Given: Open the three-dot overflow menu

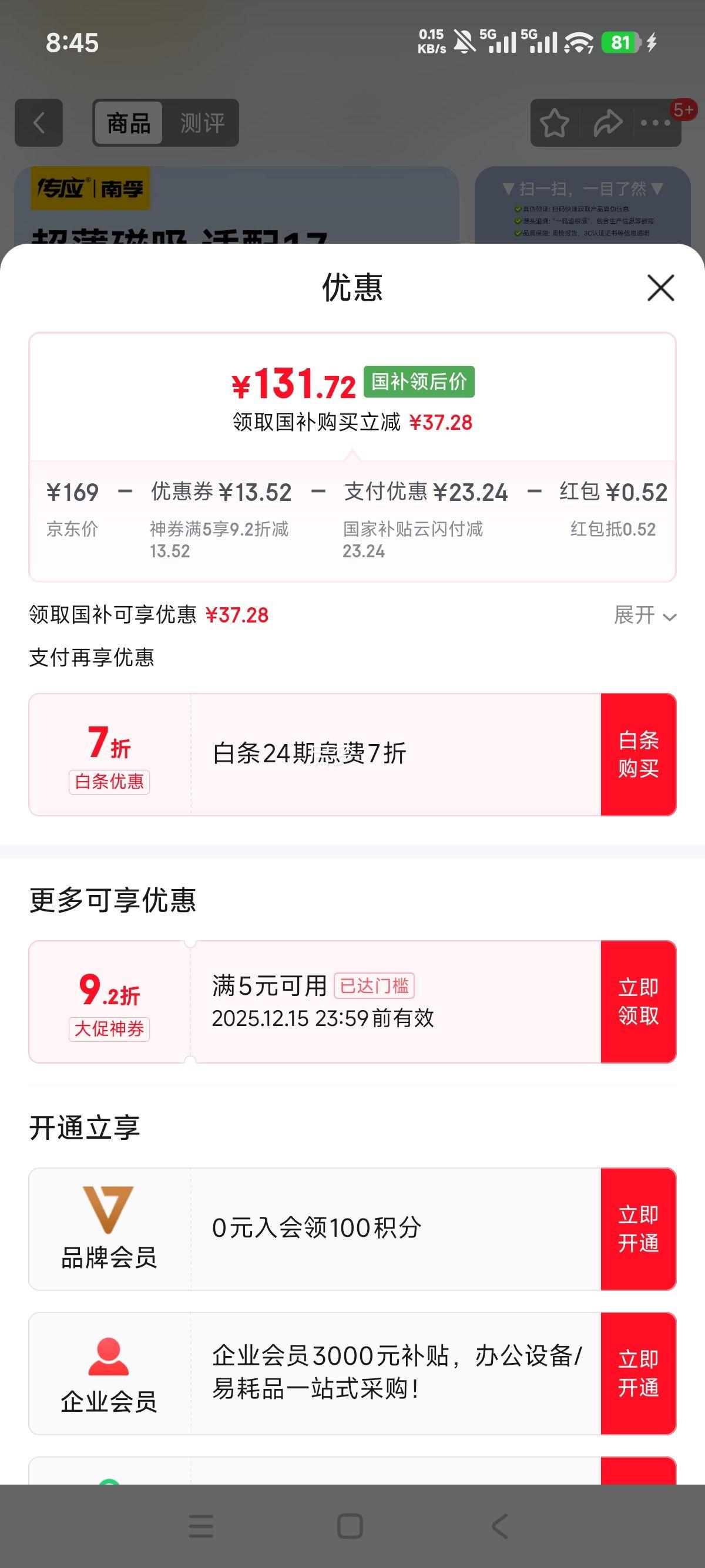Looking at the screenshot, I should click(656, 123).
